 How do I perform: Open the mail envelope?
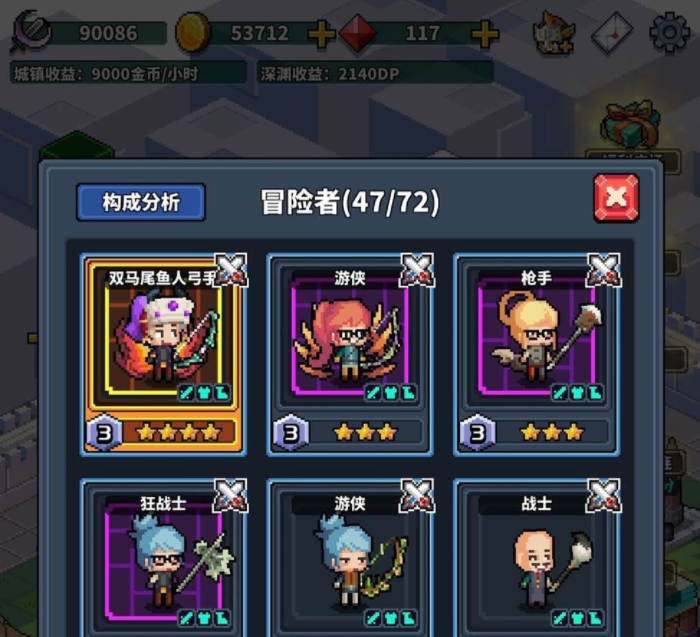click(611, 34)
